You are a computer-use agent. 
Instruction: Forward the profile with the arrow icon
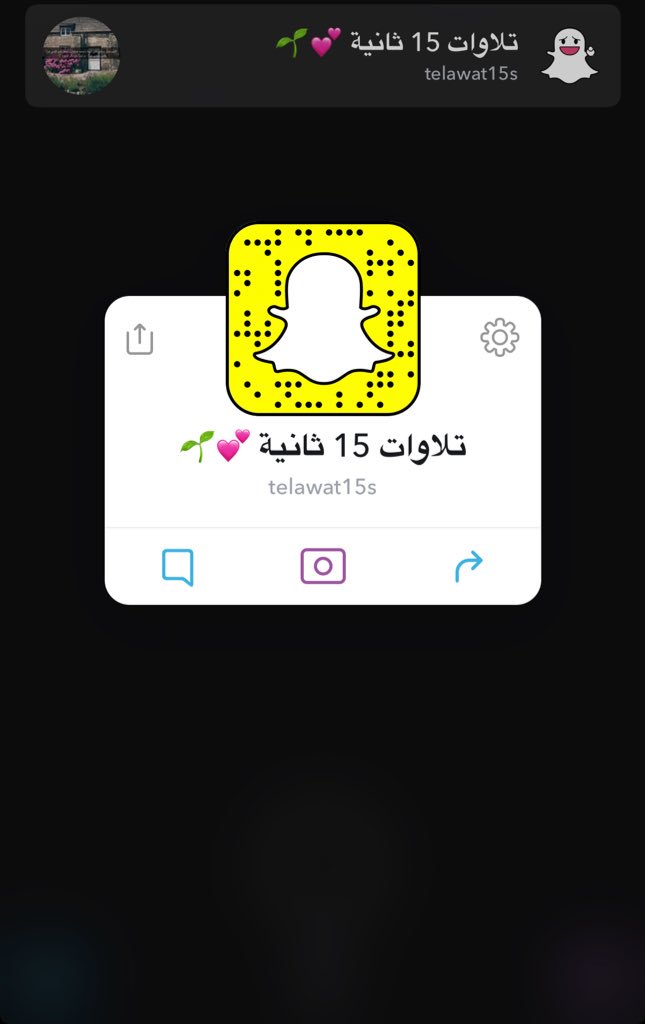(468, 567)
